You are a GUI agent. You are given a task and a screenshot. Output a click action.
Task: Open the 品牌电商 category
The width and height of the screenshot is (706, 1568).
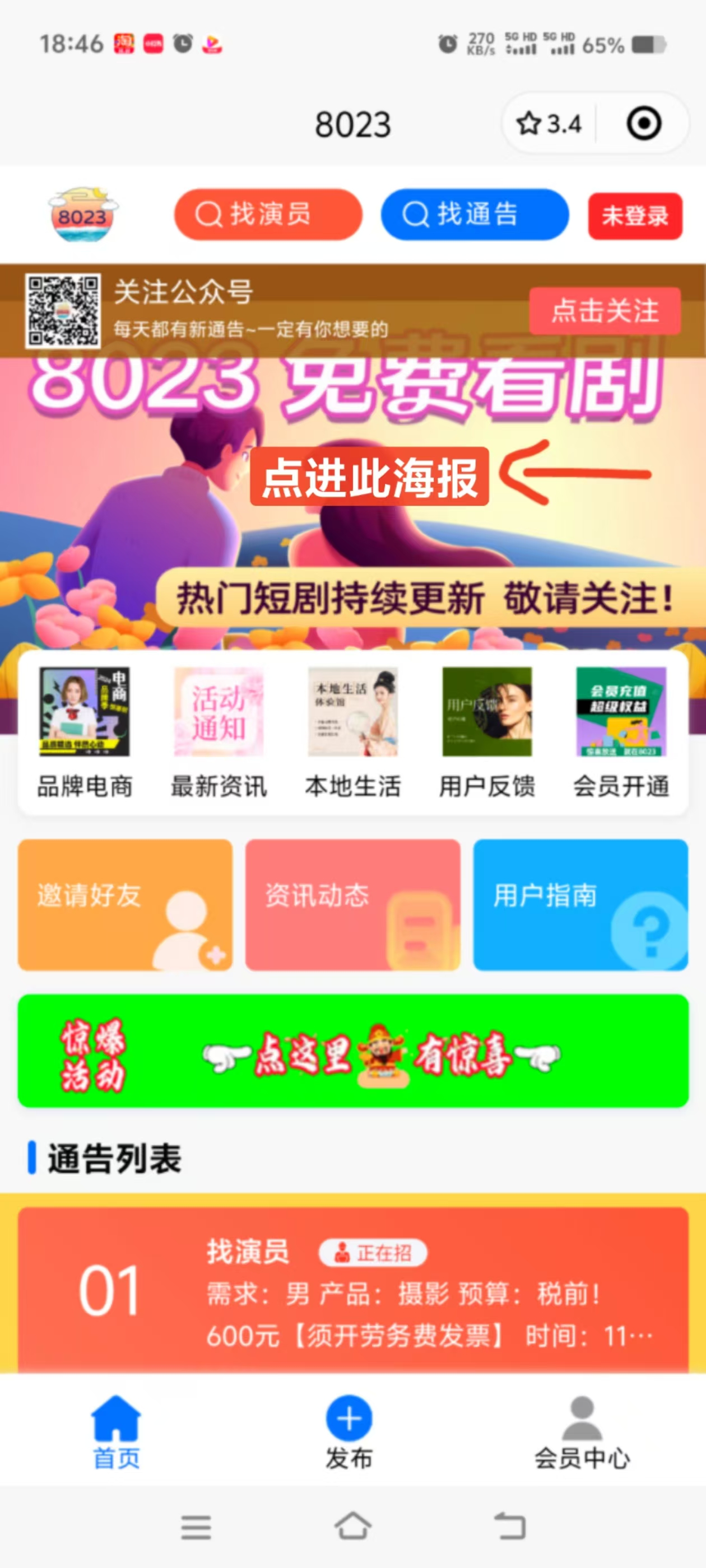tap(85, 730)
